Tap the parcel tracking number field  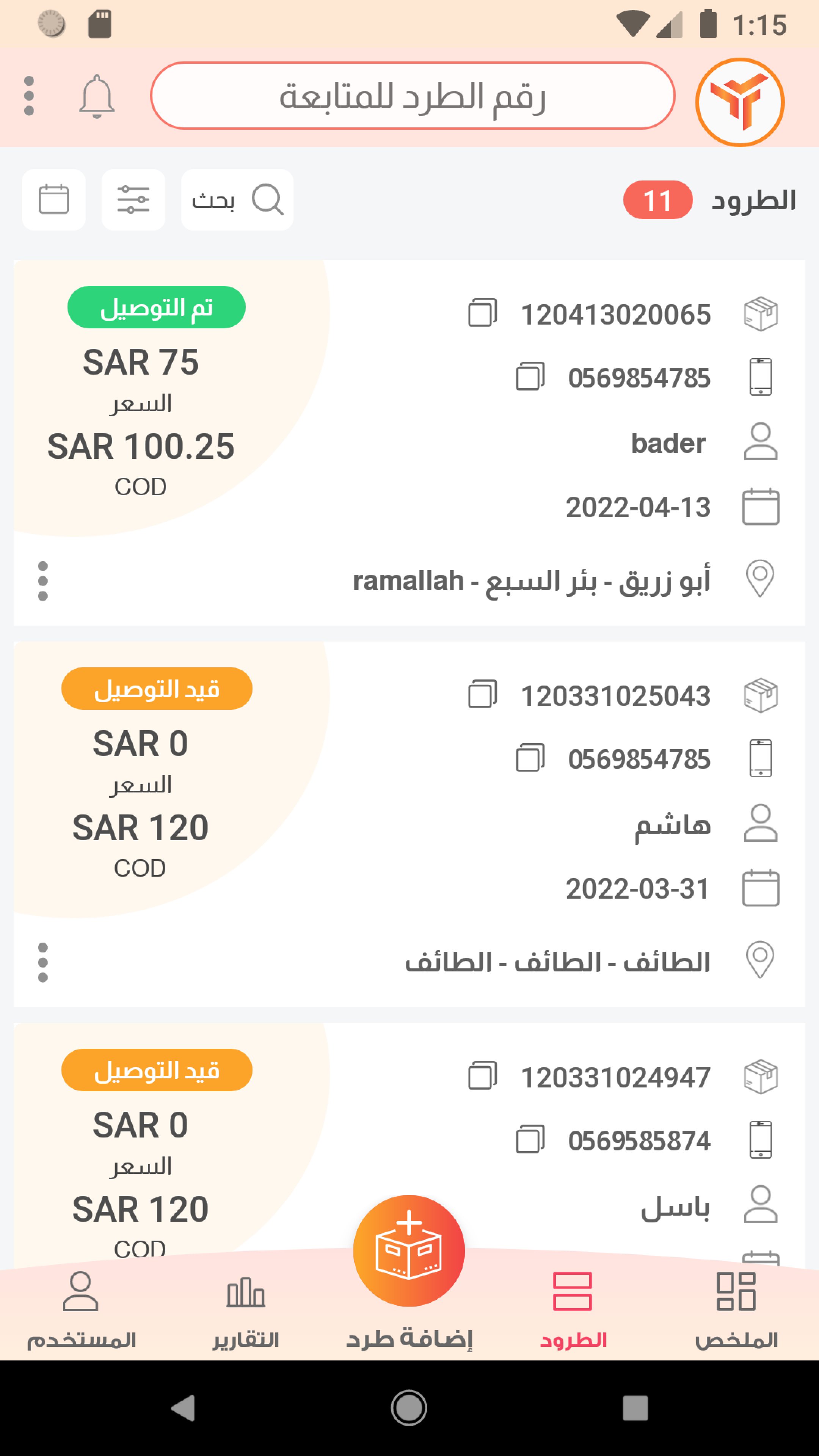tap(413, 96)
